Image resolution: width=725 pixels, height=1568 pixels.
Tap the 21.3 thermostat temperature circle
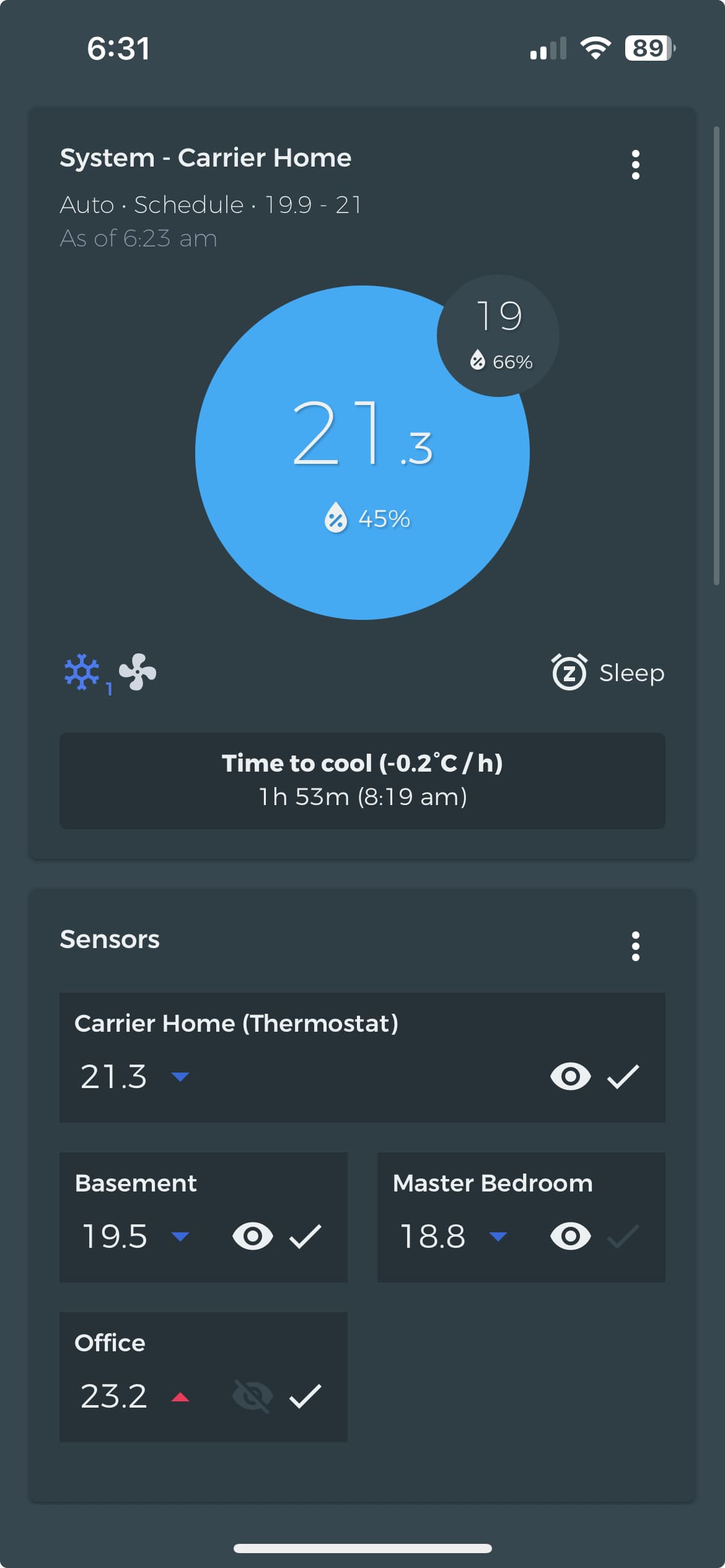pos(362,452)
